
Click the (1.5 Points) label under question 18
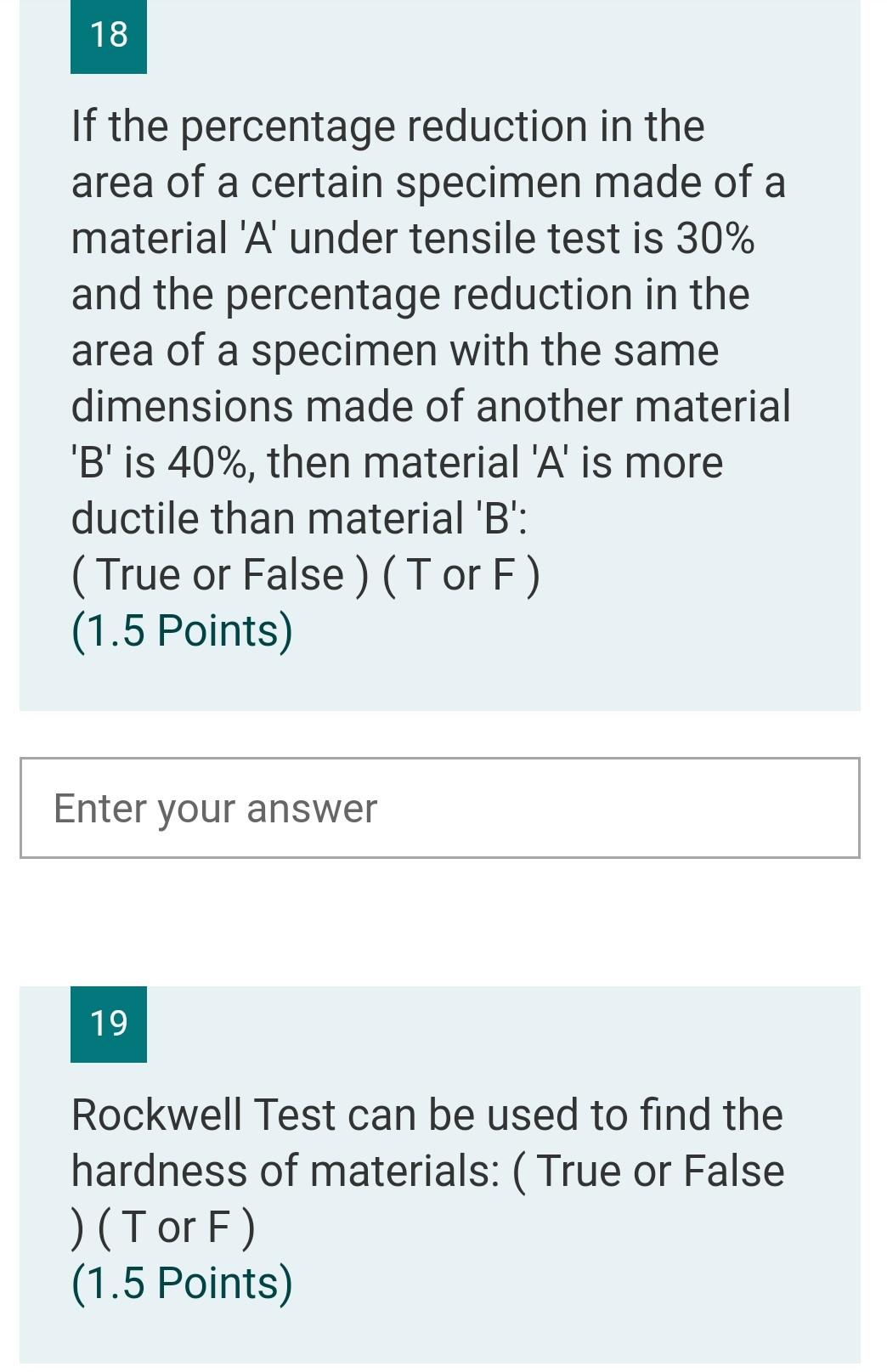(181, 629)
